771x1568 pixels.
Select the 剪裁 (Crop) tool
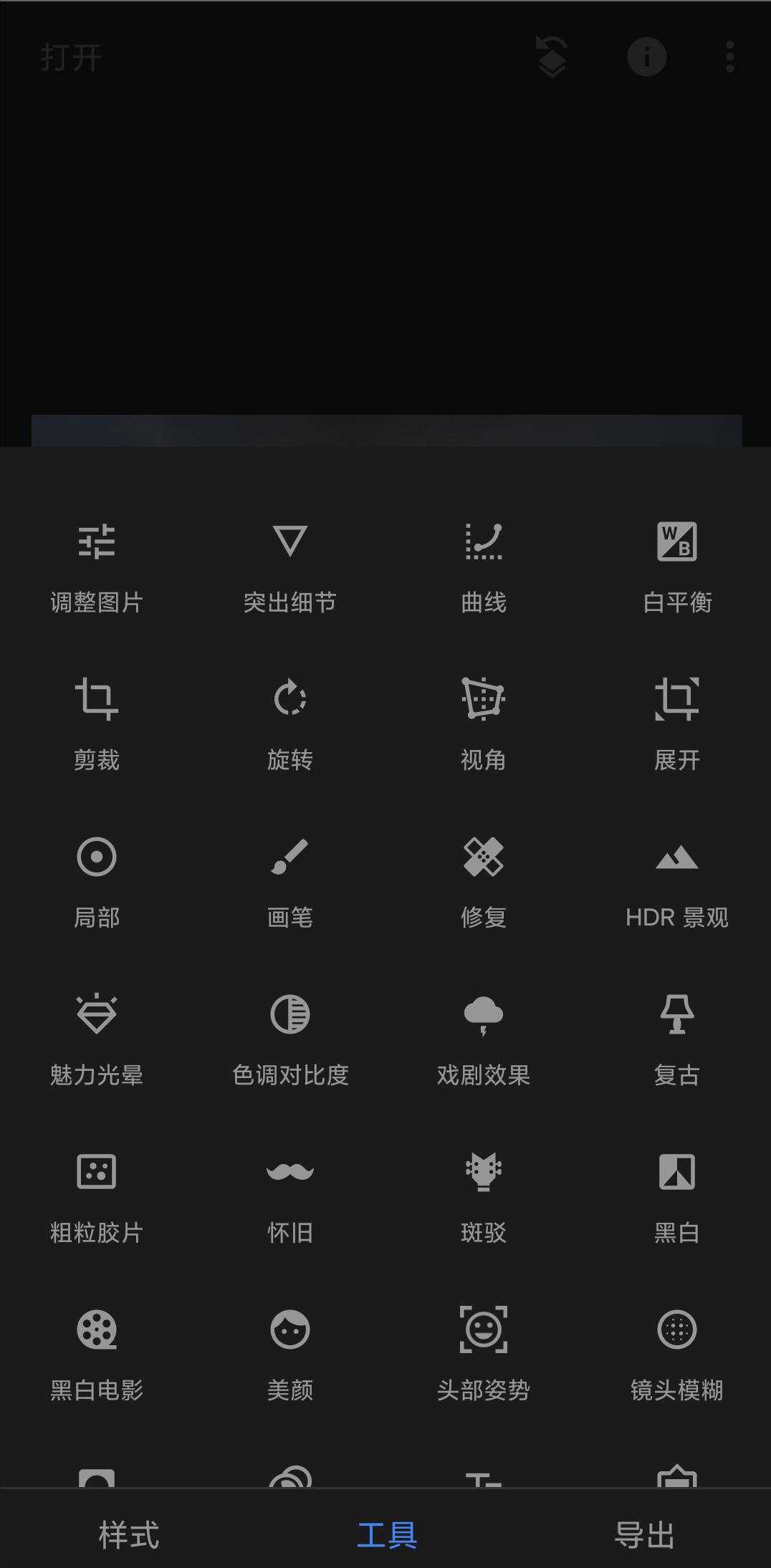97,723
